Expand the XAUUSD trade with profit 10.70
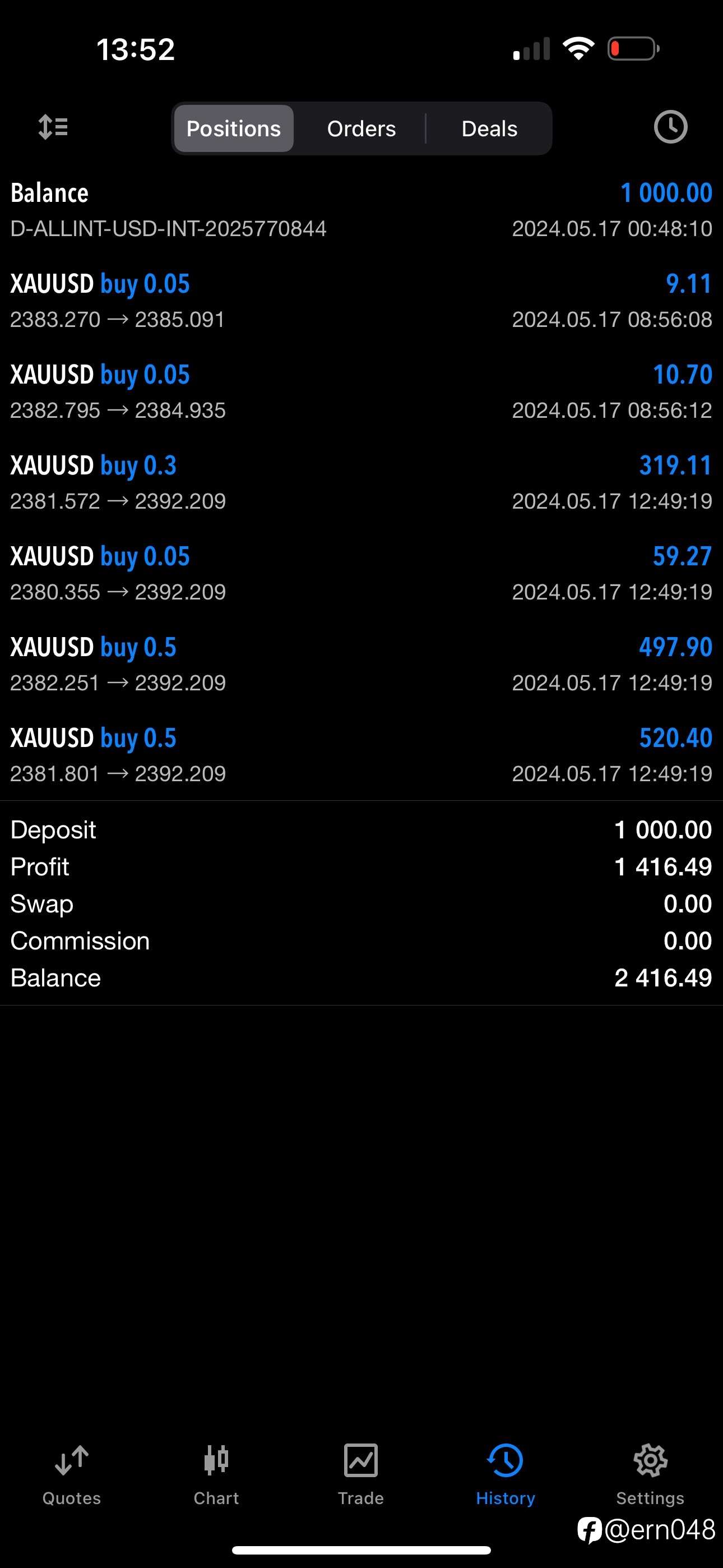The image size is (723, 1568). pyautogui.click(x=361, y=392)
